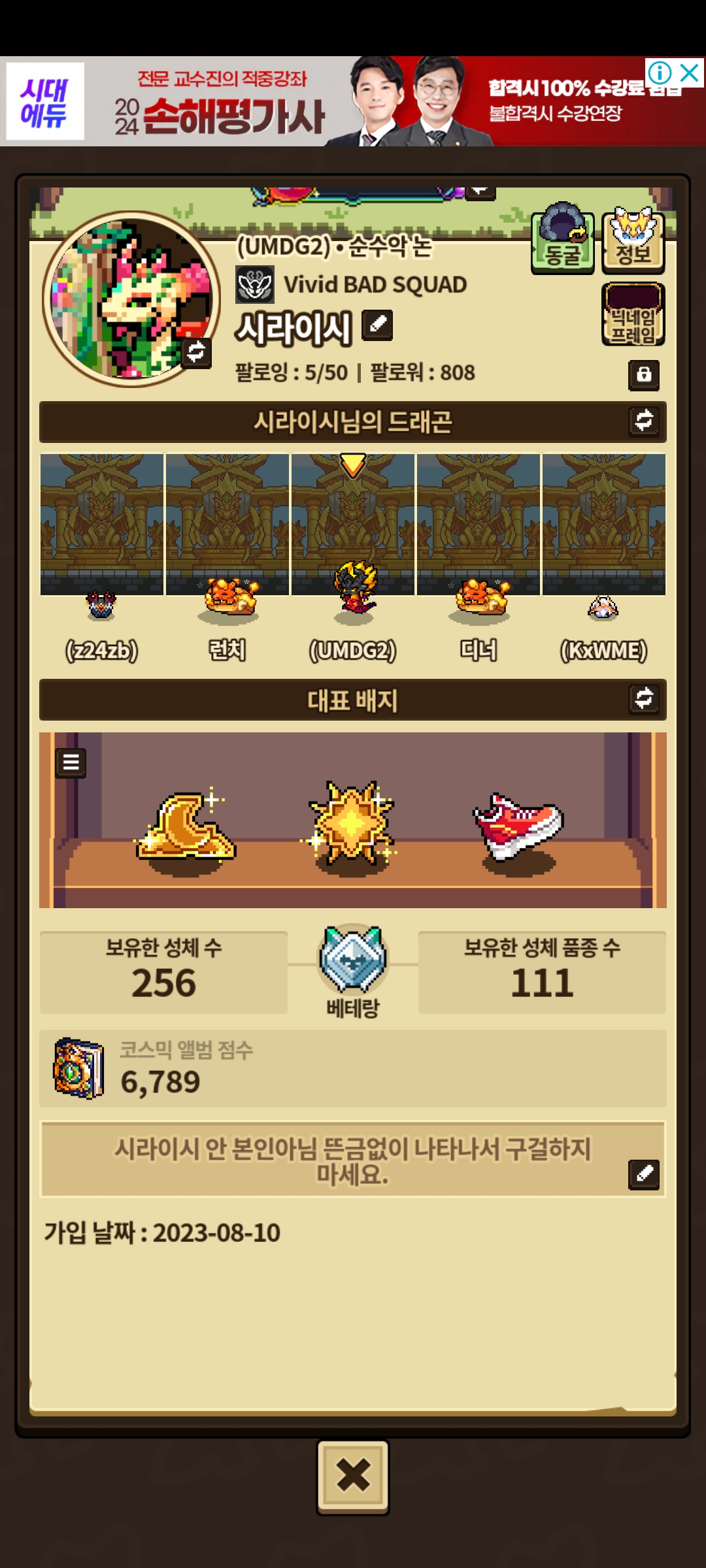Tap the golden sun badge
This screenshot has height=1568, width=706.
352,823
